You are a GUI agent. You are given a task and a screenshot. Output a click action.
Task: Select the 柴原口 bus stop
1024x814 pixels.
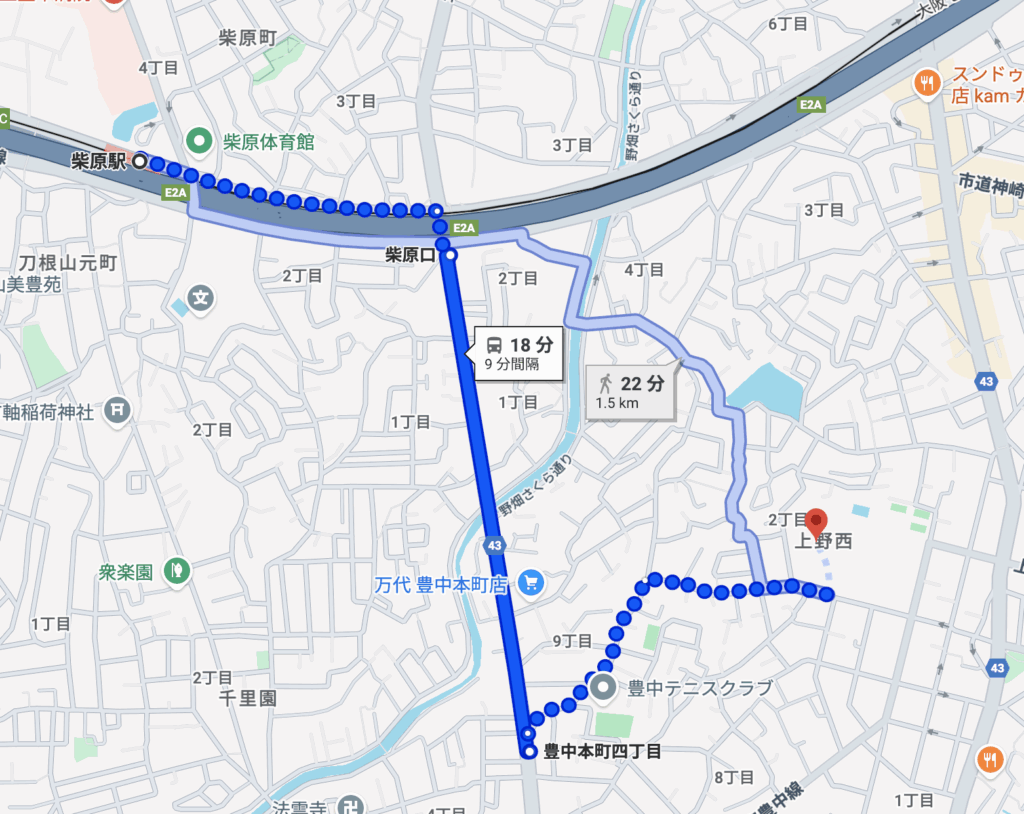pos(450,256)
